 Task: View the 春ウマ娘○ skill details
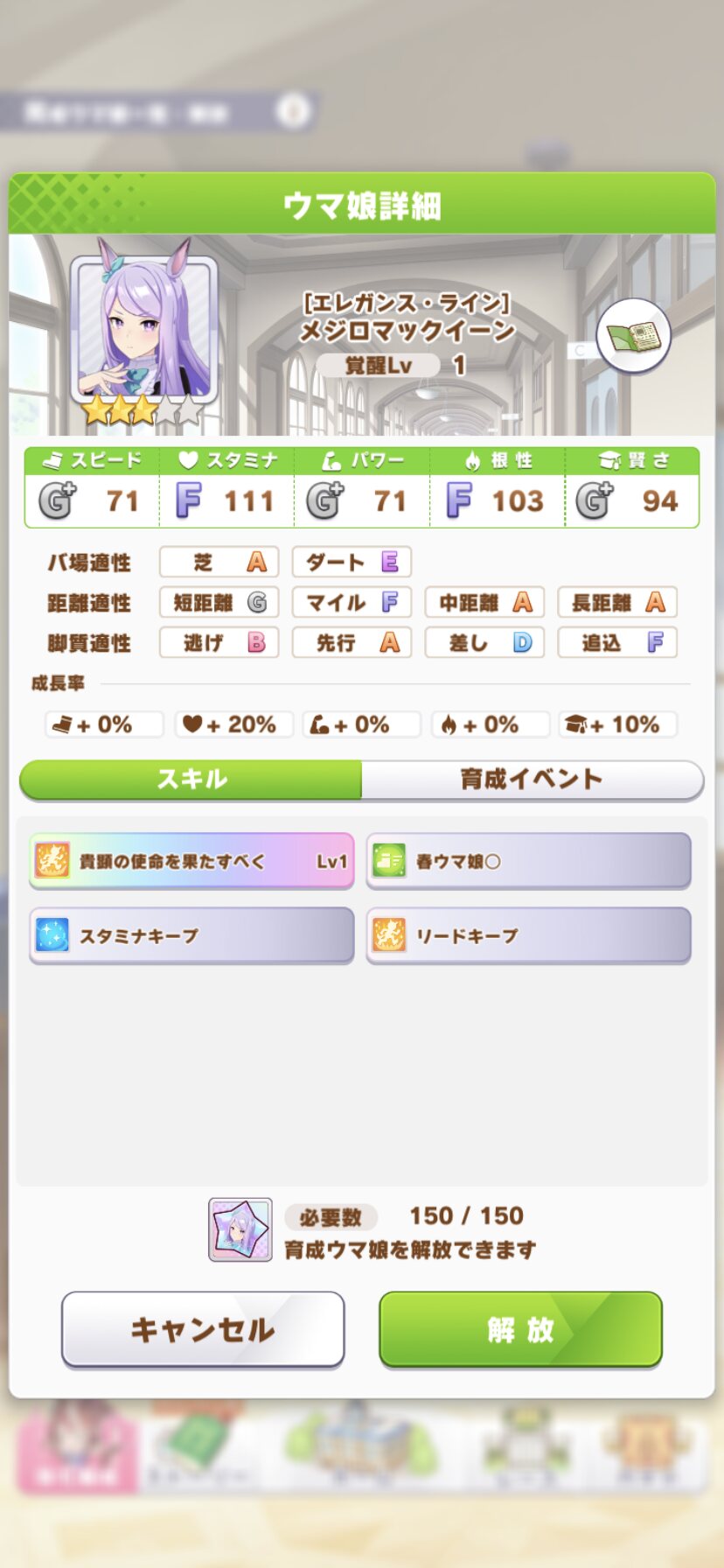[x=528, y=861]
